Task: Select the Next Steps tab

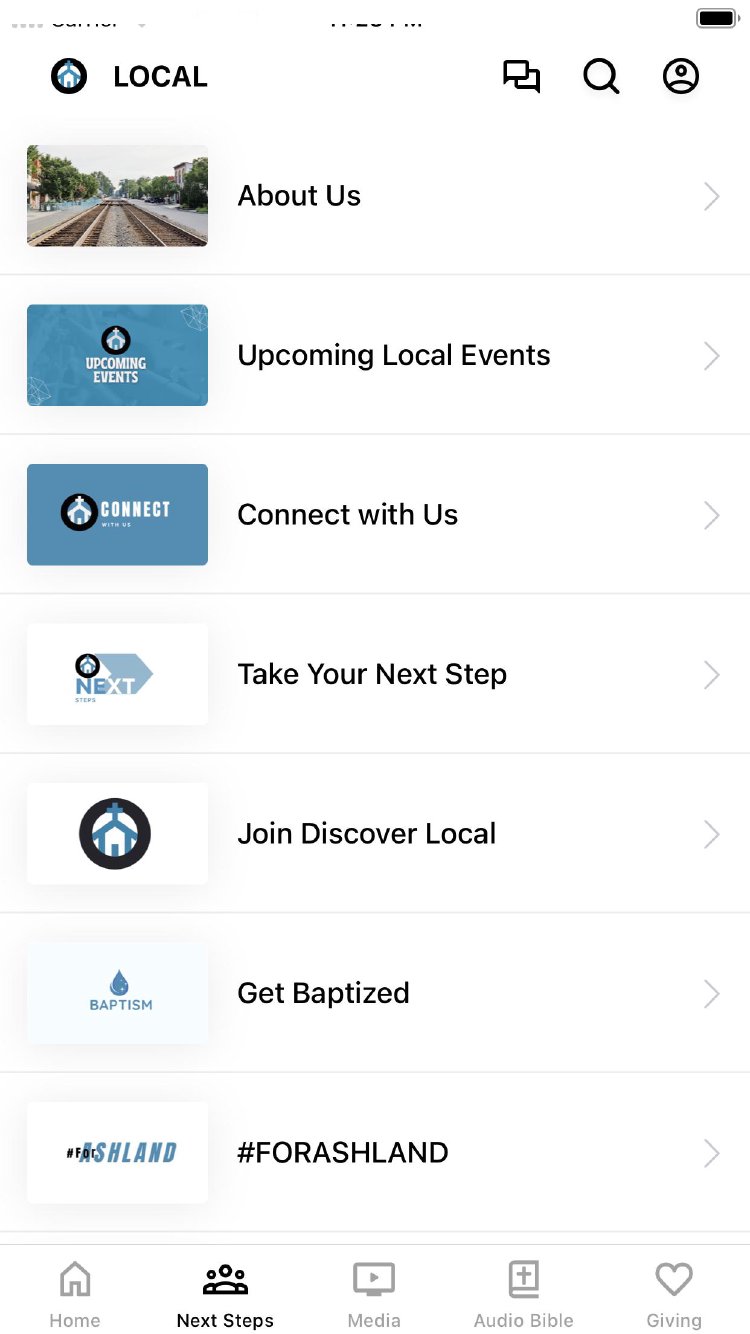Action: pos(225,1294)
